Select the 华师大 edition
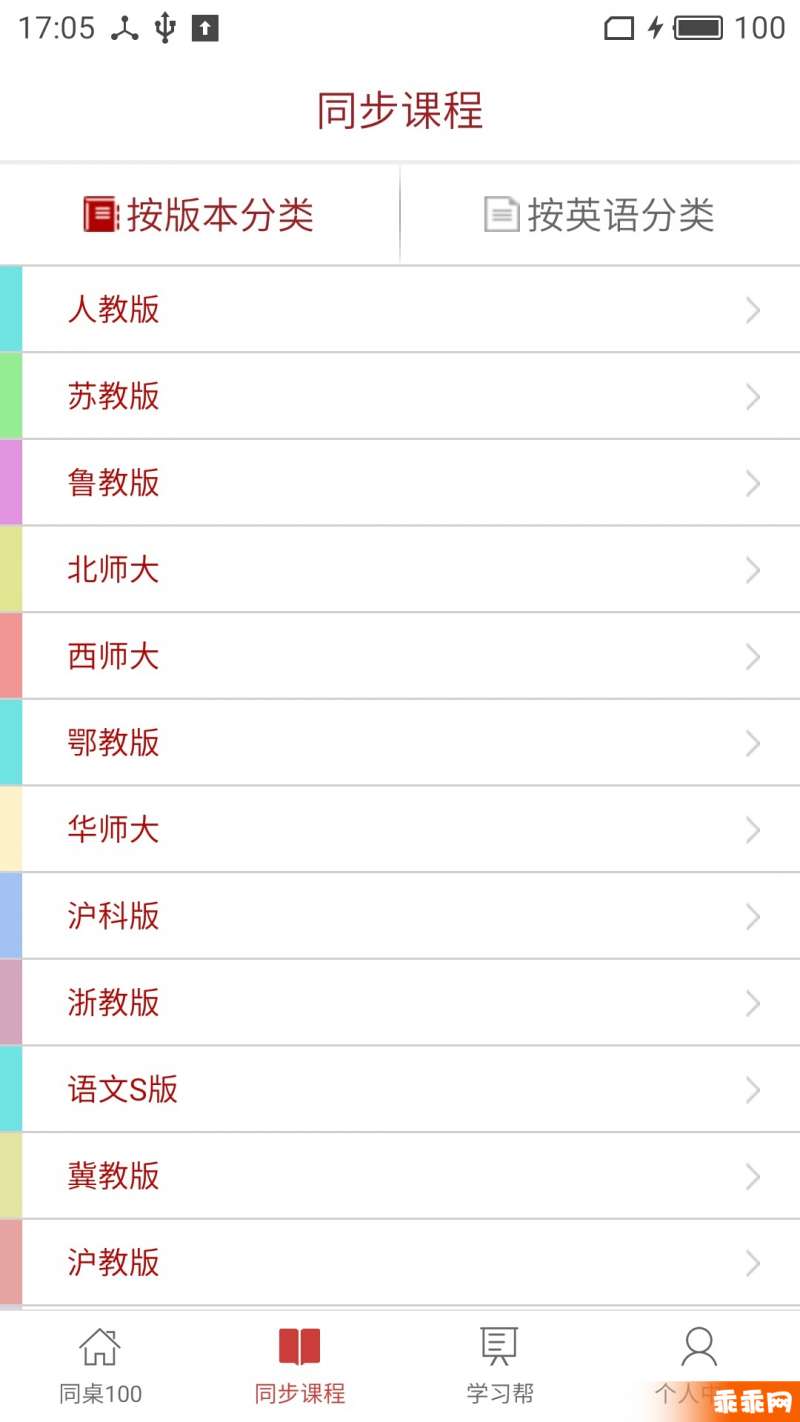The height and width of the screenshot is (1422, 800). (400, 830)
